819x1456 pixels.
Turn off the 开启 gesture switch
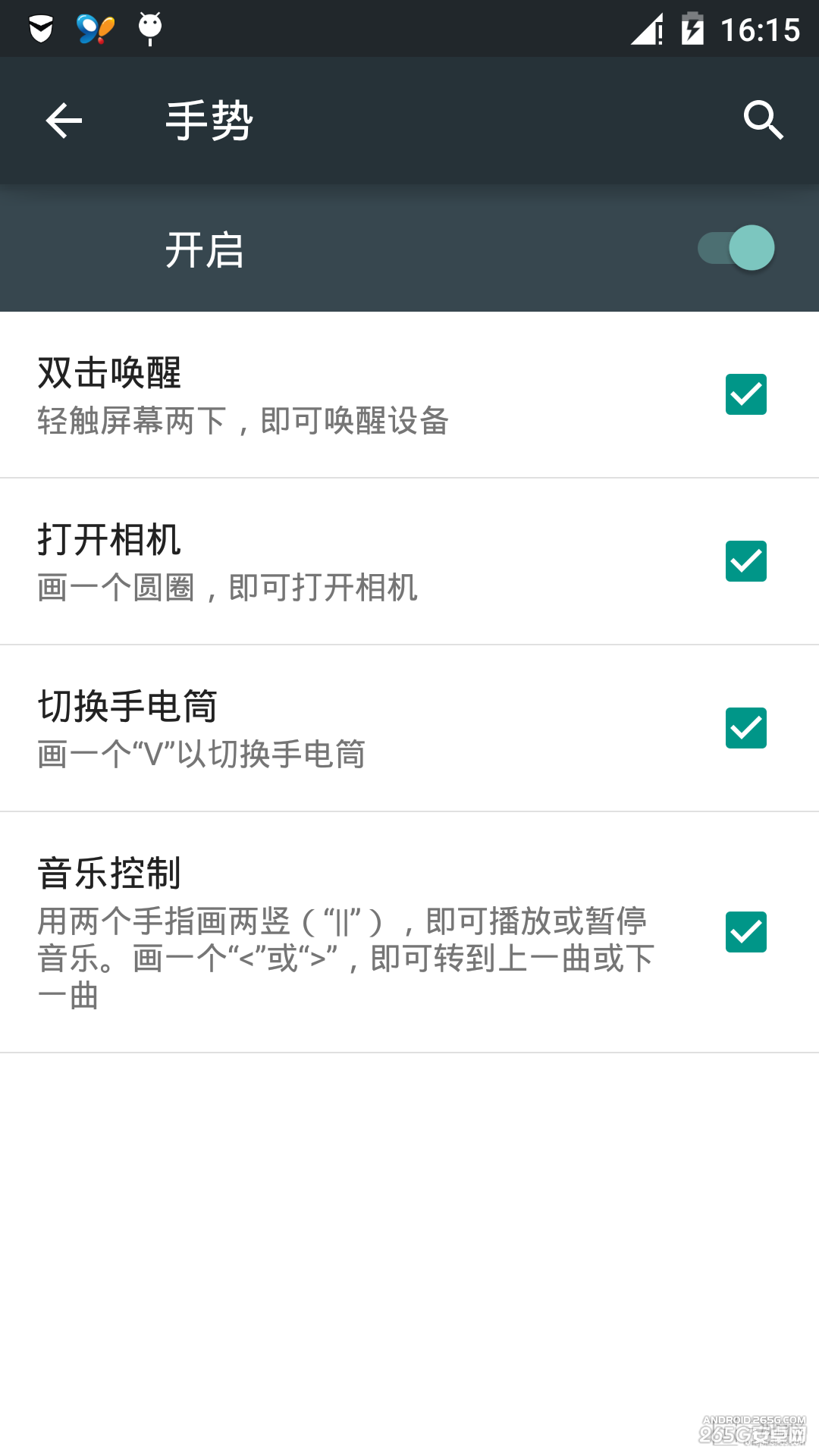(x=736, y=248)
